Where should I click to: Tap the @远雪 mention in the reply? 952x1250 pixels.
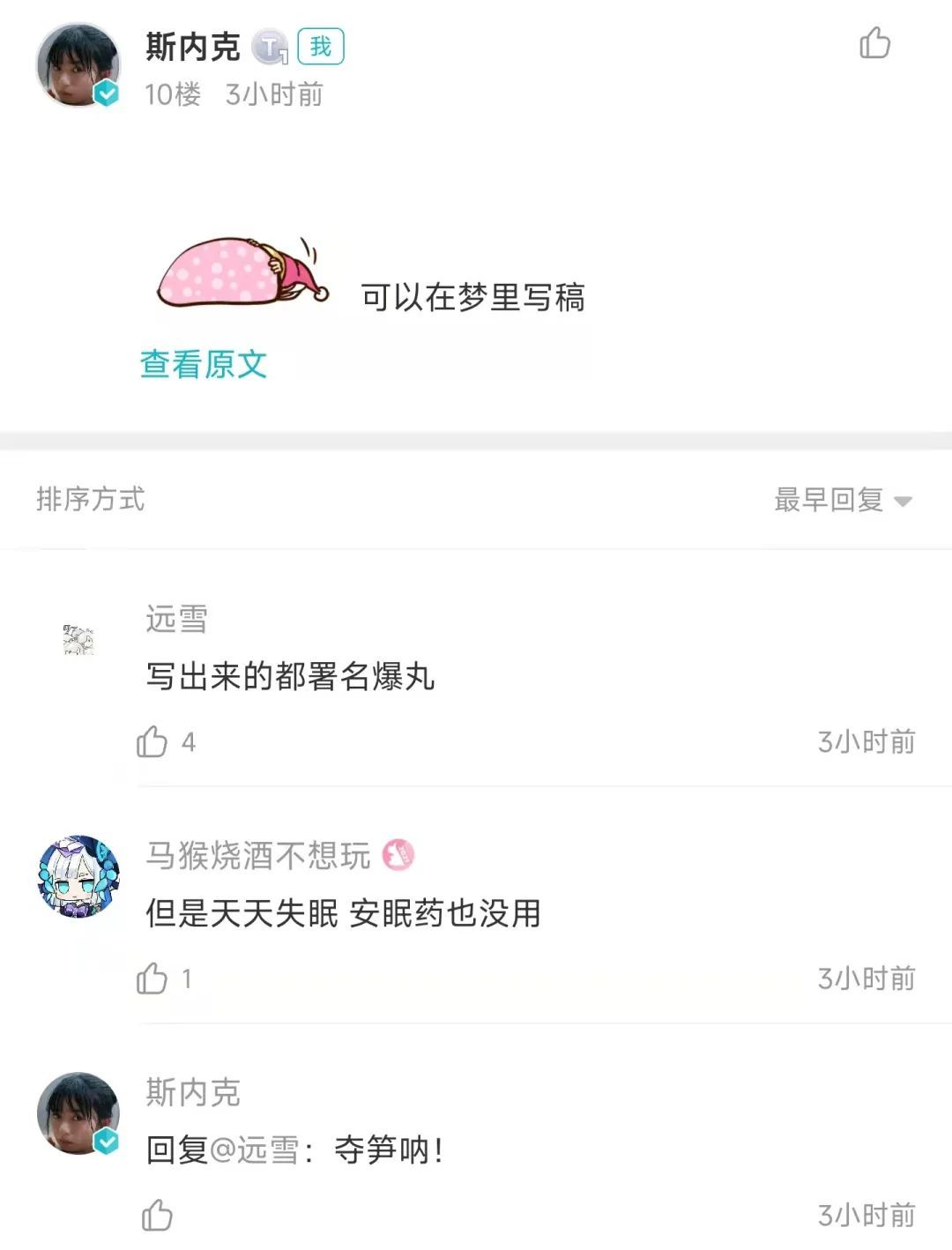[255, 1150]
